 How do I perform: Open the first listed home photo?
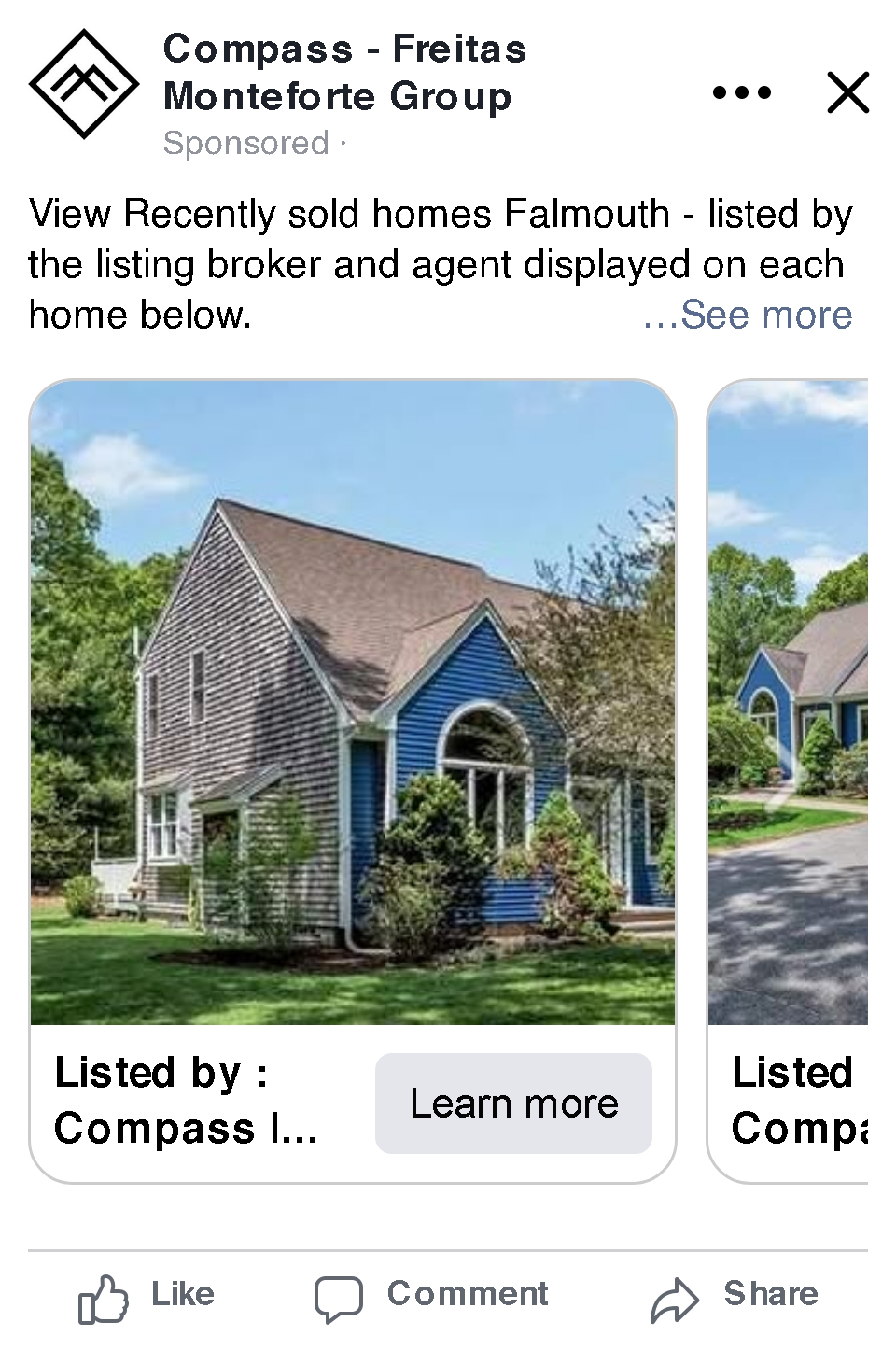(x=353, y=702)
